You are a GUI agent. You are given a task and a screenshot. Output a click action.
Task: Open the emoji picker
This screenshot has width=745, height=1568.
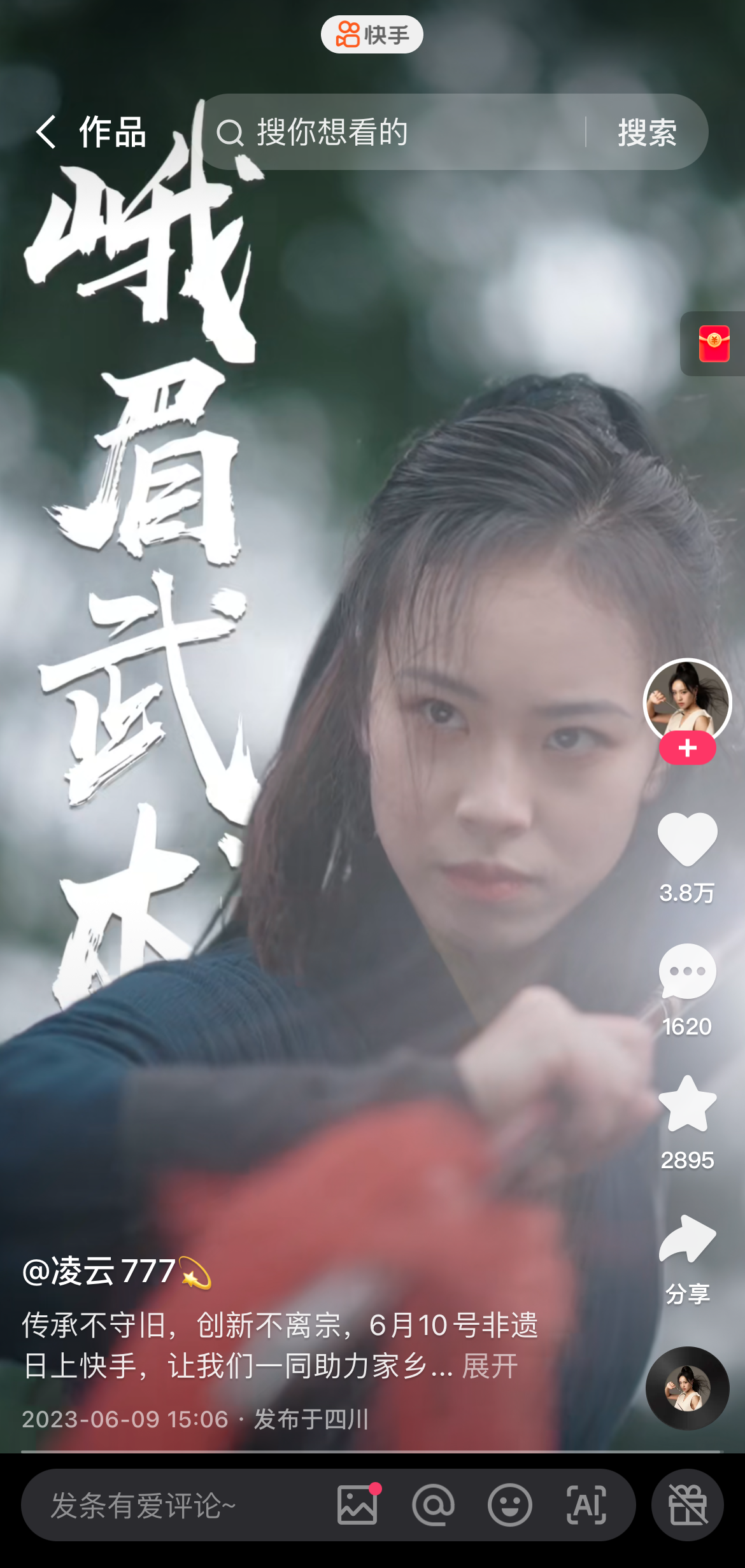(x=509, y=1505)
